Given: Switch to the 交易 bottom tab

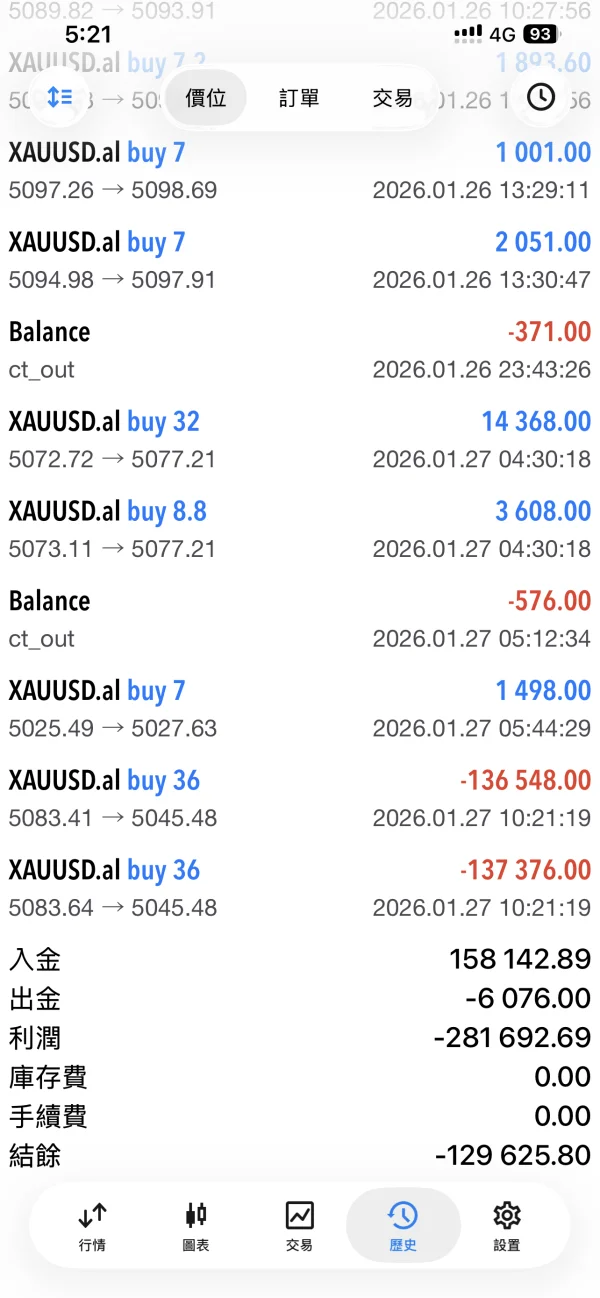Looking at the screenshot, I should [x=299, y=1226].
